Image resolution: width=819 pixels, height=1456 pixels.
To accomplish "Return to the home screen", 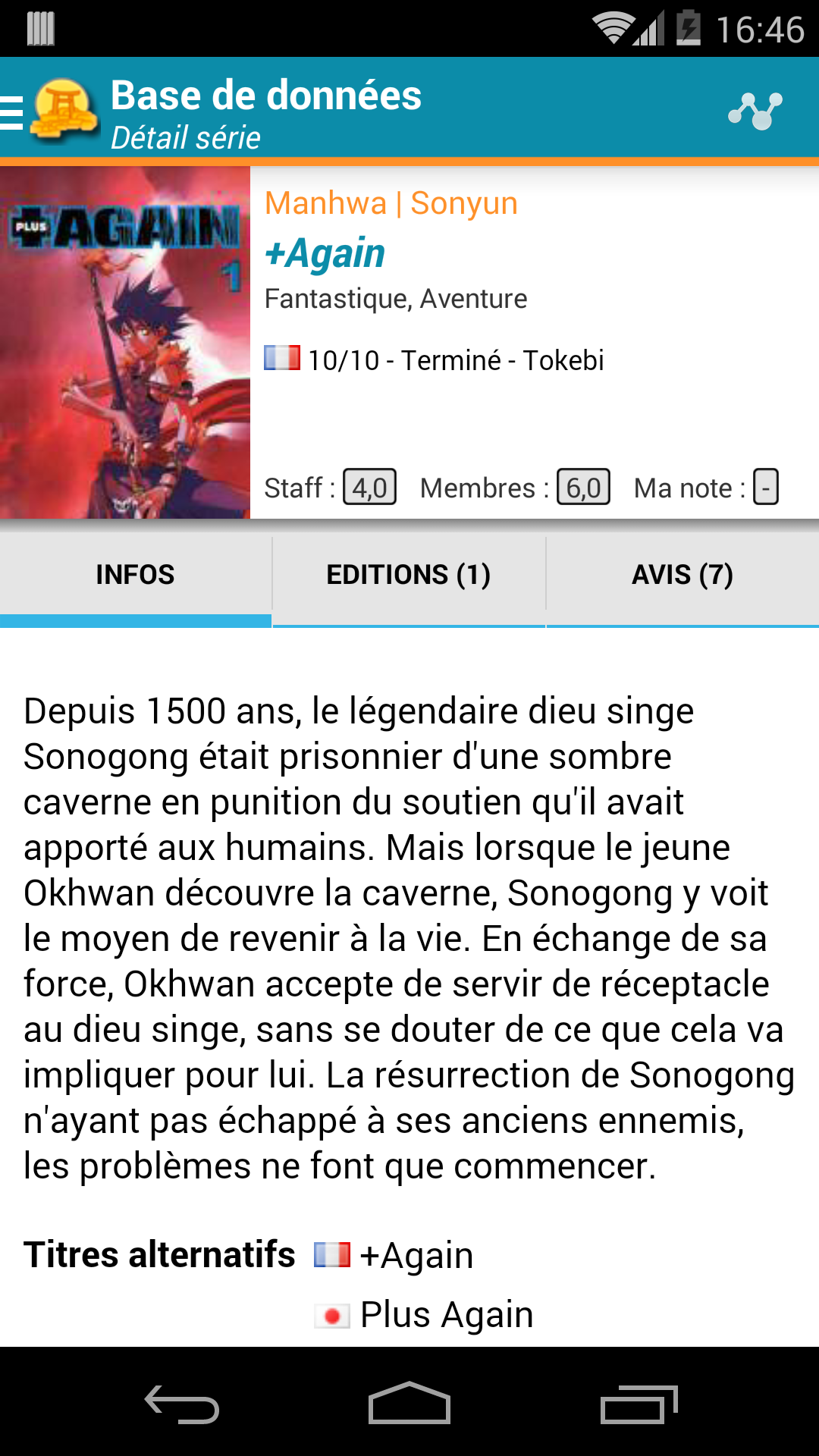I will [x=409, y=1404].
